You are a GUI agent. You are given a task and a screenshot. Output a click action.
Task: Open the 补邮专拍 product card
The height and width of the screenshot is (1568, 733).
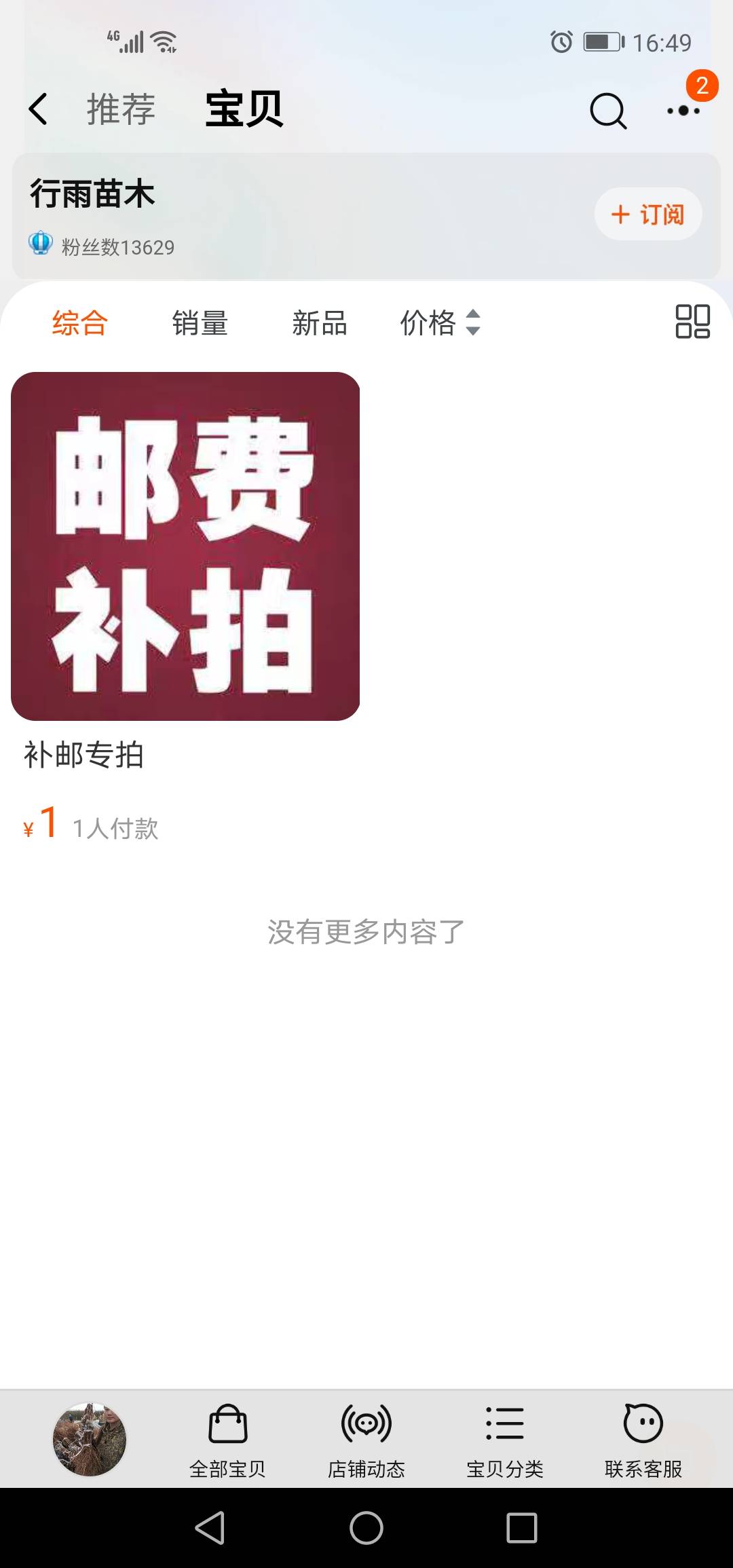(185, 608)
